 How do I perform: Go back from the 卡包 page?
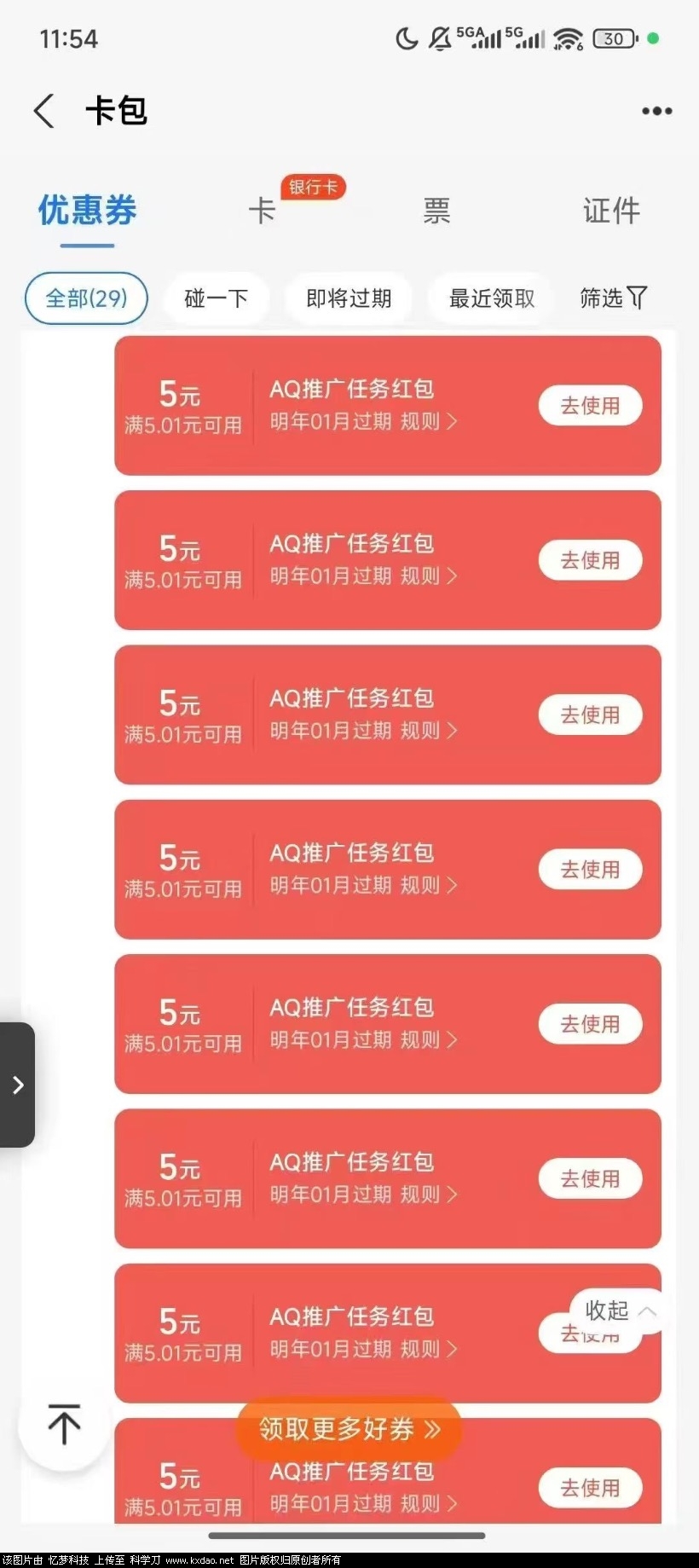[x=44, y=112]
